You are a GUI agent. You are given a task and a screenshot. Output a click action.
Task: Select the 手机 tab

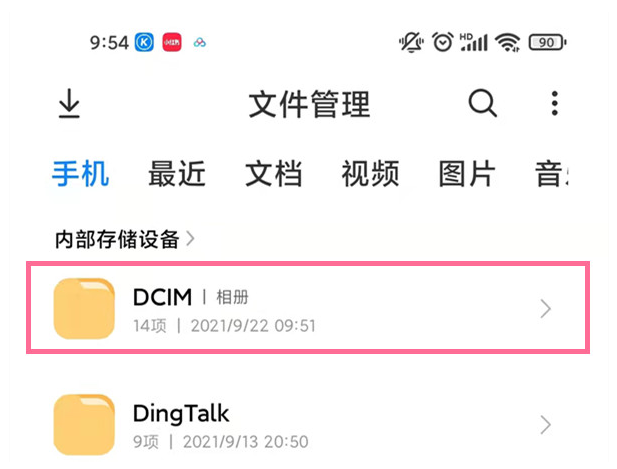[x=81, y=174]
